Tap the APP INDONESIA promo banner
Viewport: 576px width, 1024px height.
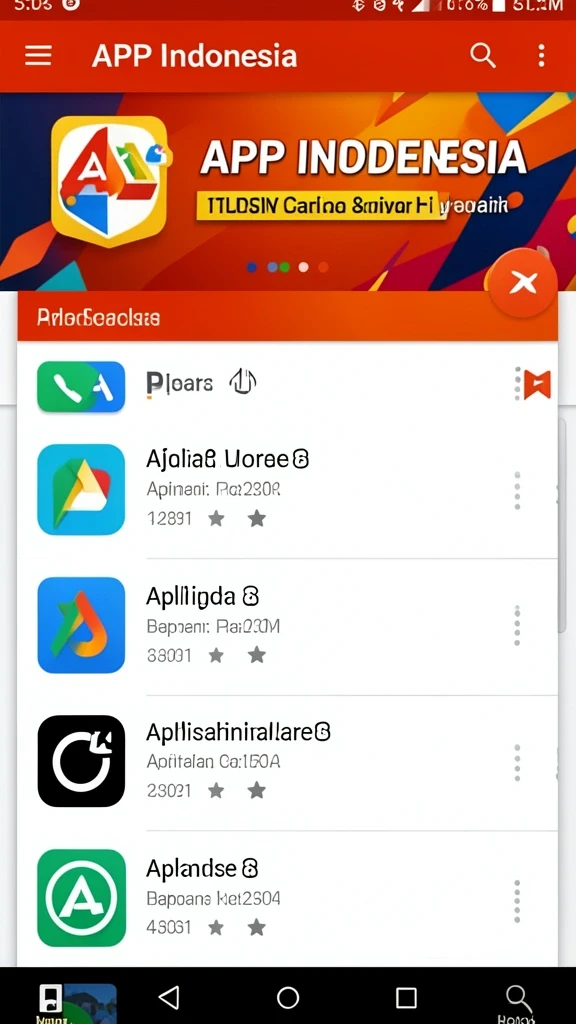(x=288, y=191)
